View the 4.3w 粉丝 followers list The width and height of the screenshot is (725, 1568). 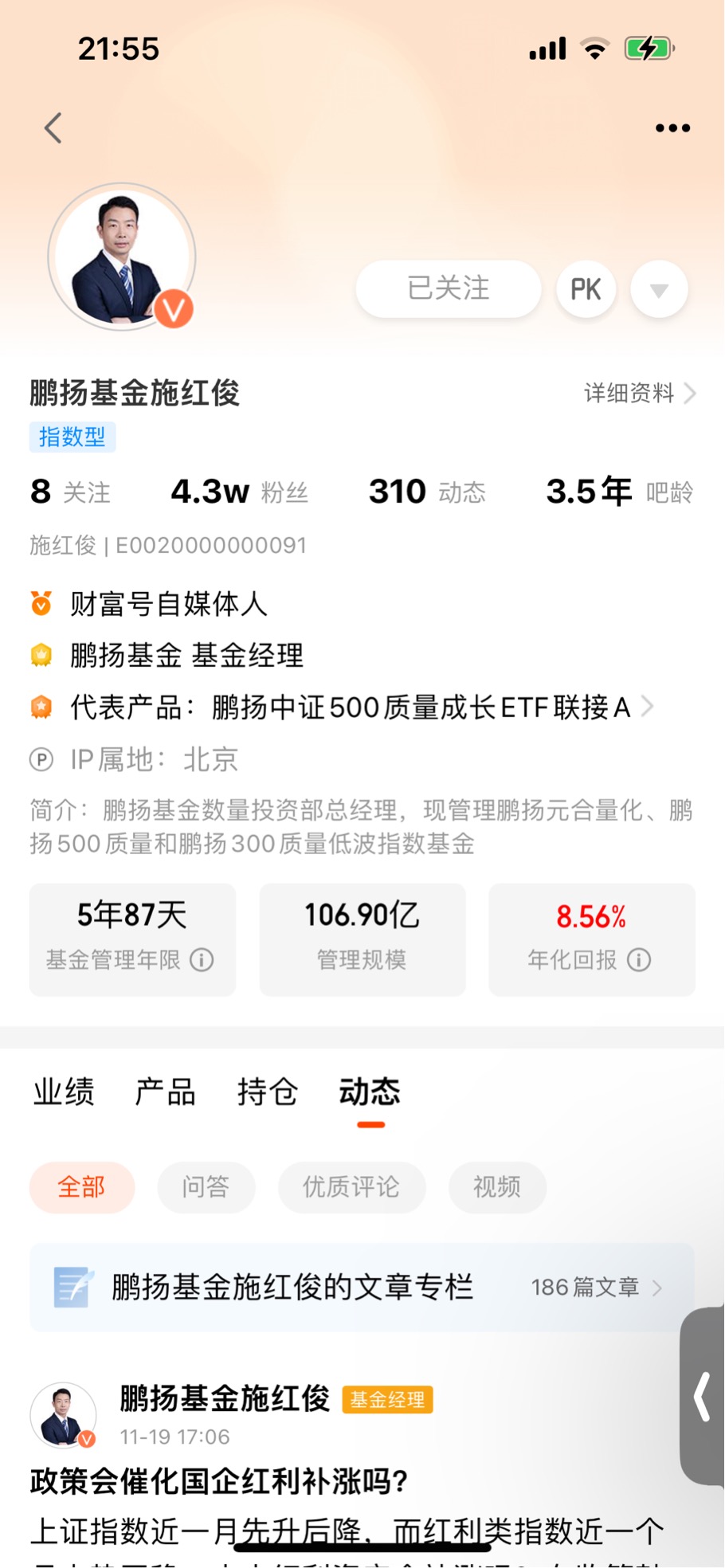239,492
